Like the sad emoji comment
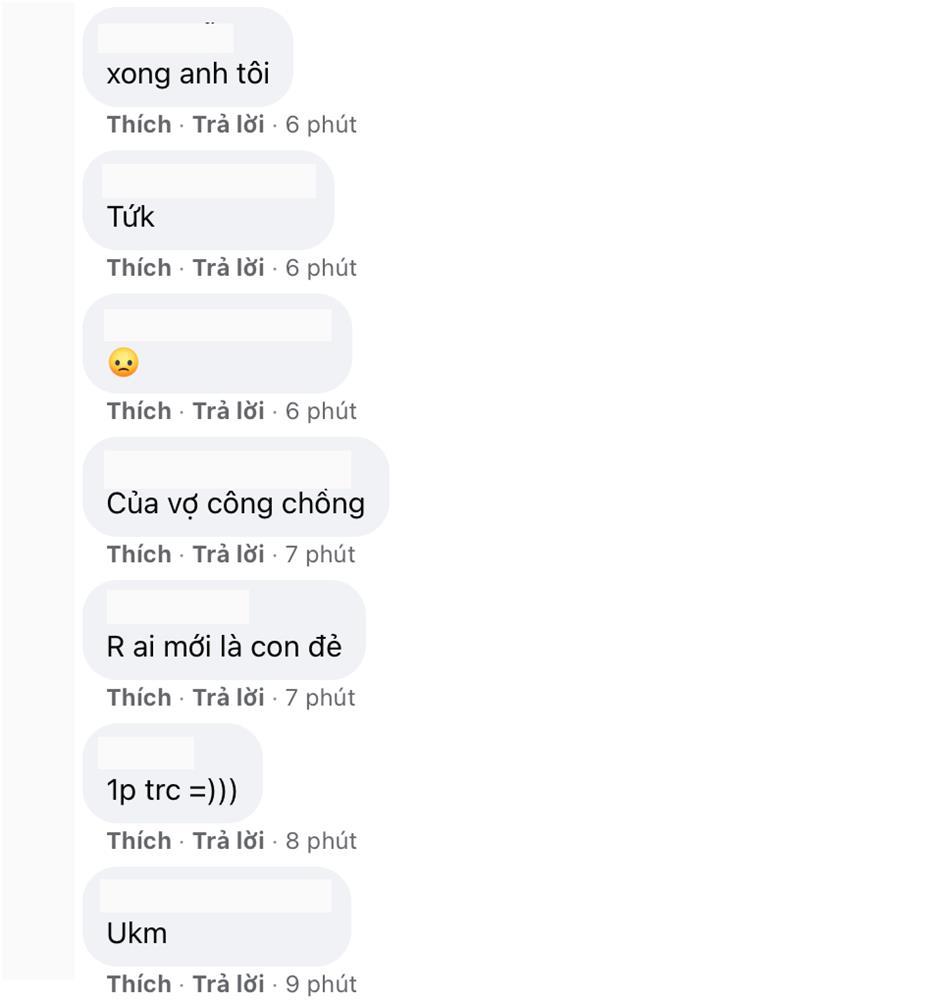 pyautogui.click(x=139, y=411)
